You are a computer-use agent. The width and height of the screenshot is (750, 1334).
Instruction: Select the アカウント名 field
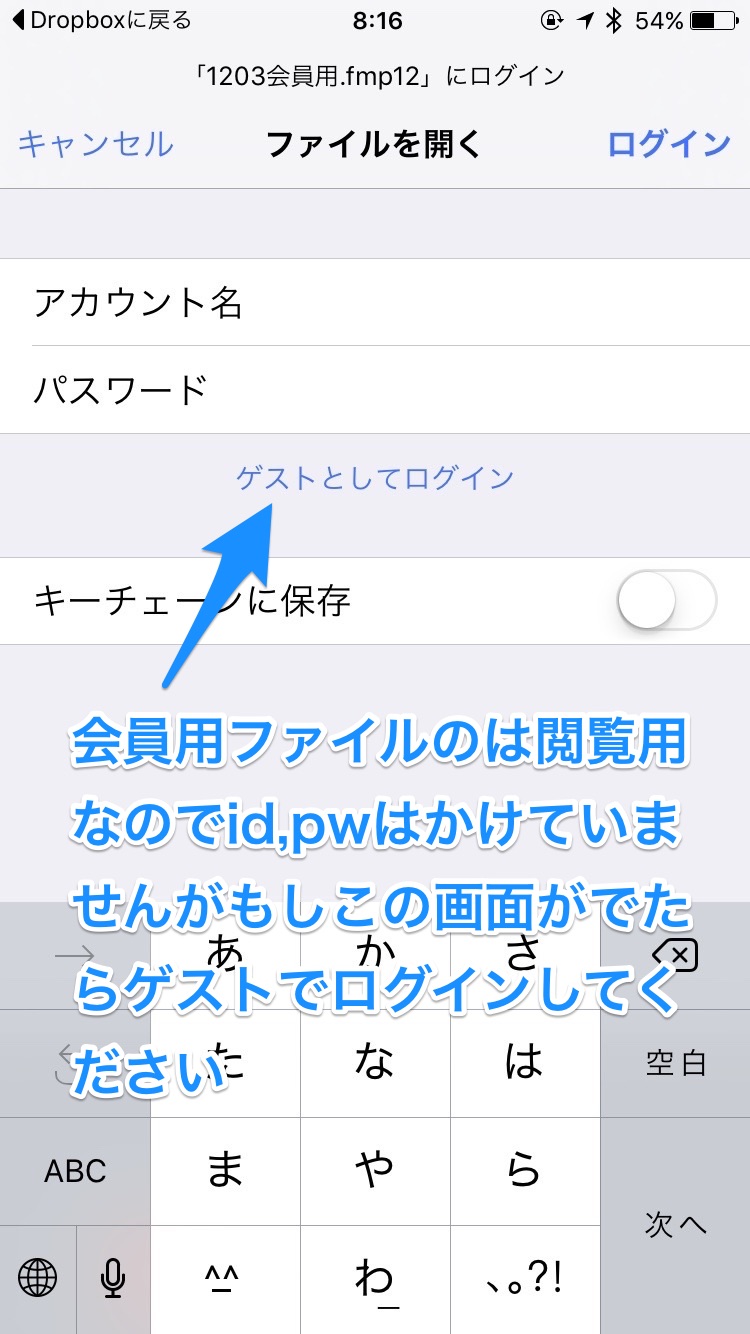point(375,302)
